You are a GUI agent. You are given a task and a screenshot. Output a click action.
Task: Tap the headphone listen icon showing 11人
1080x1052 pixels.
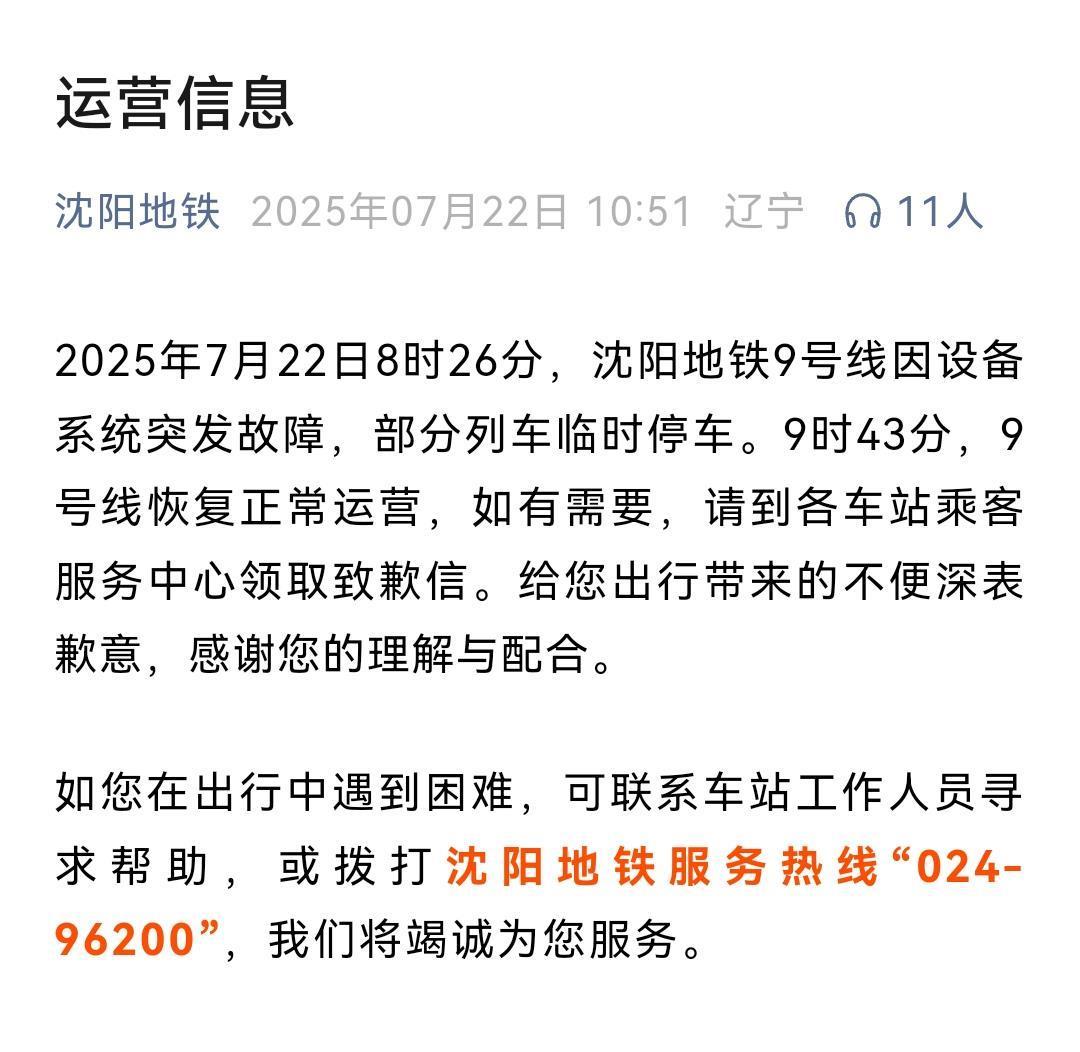tap(862, 212)
